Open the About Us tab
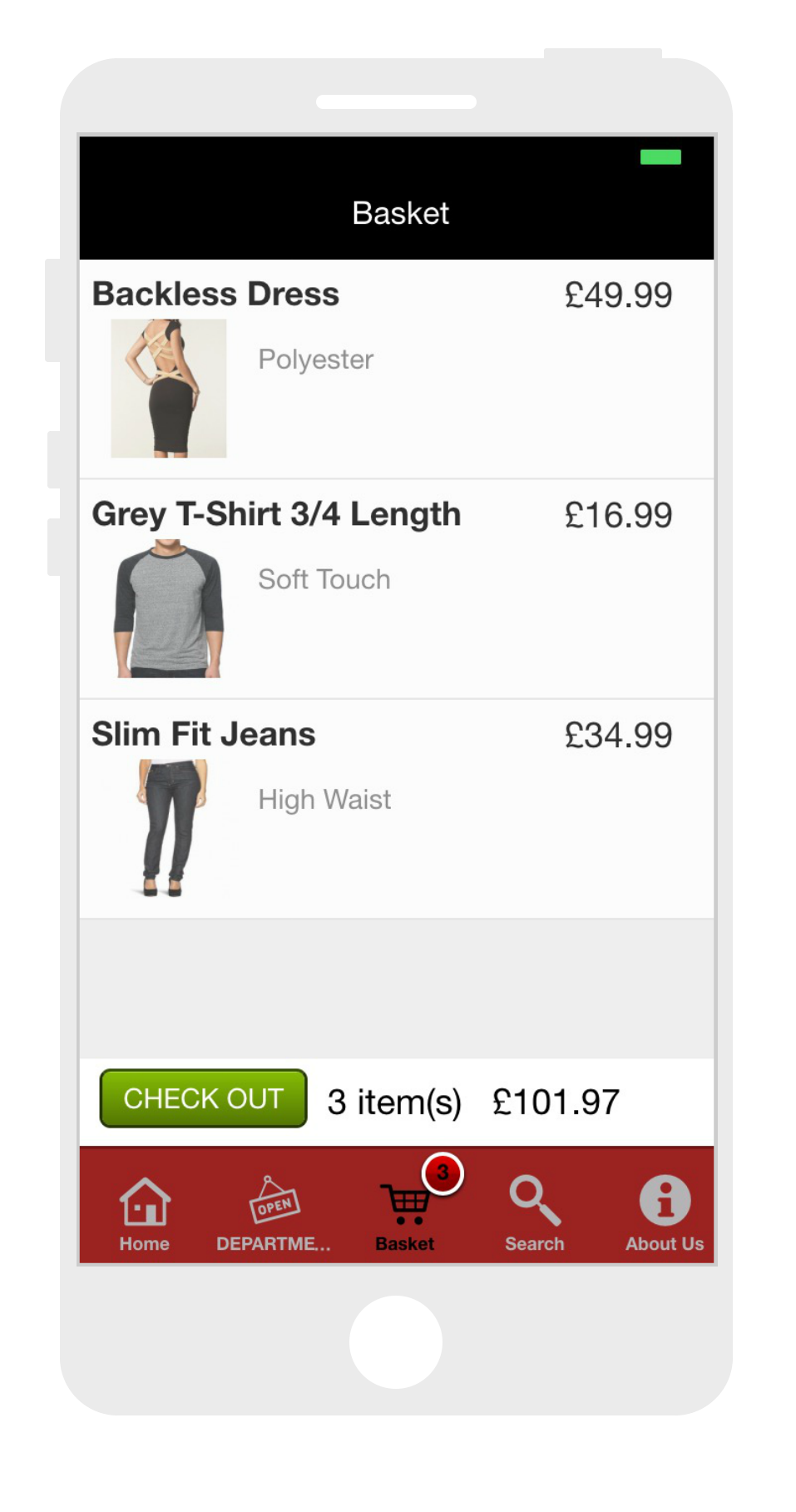 664,1212
